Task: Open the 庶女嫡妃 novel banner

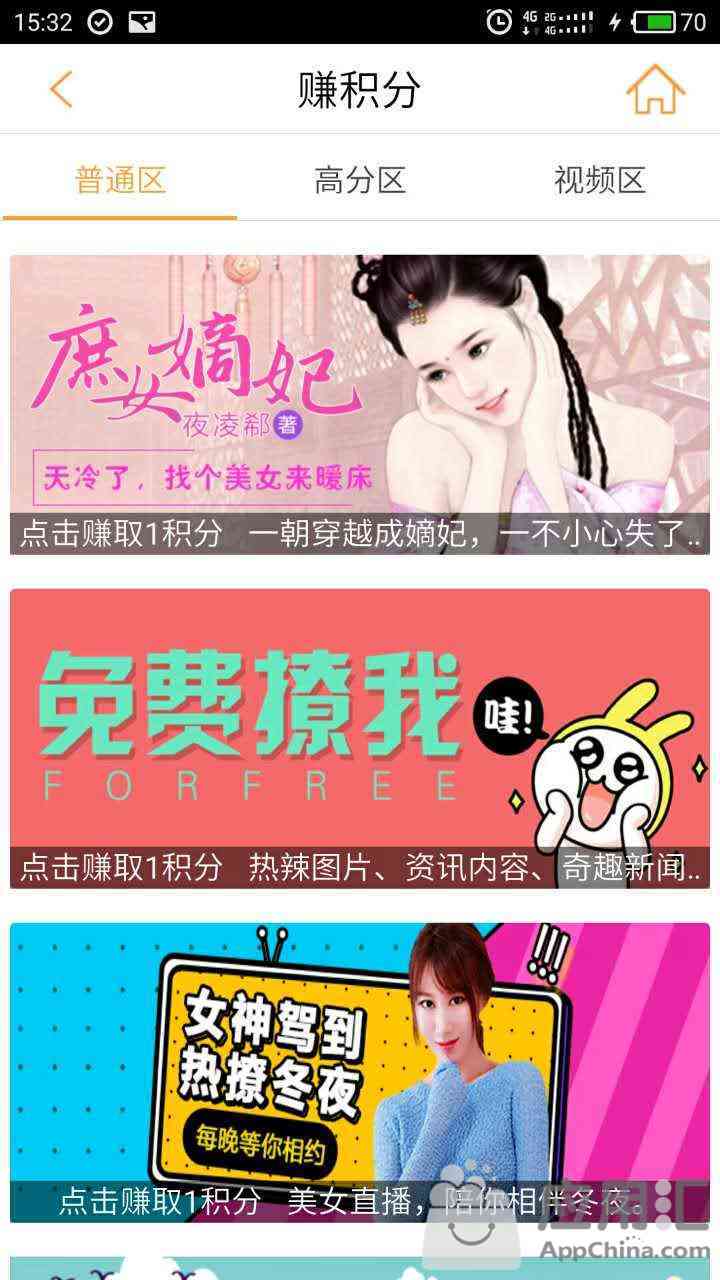Action: point(360,405)
